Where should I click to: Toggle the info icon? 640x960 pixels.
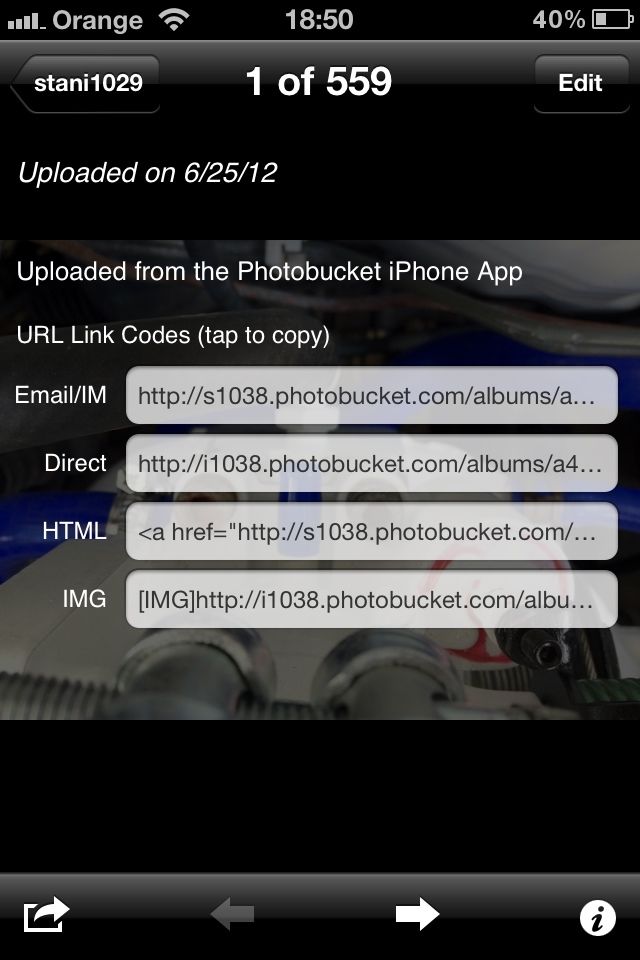click(598, 917)
